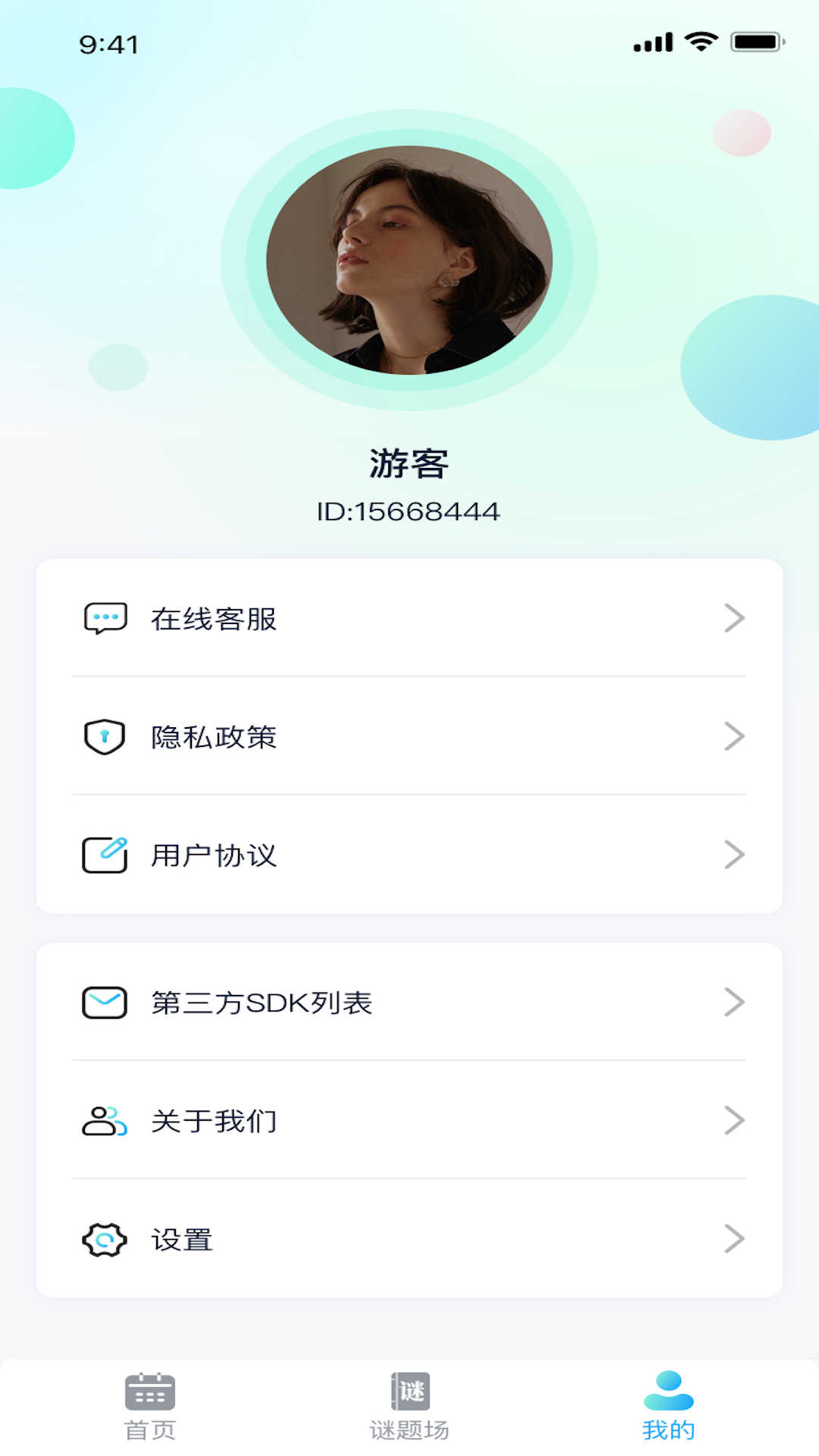The height and width of the screenshot is (1456, 819).
Task: Click the 在线客服 chat bubble icon
Action: click(x=104, y=618)
